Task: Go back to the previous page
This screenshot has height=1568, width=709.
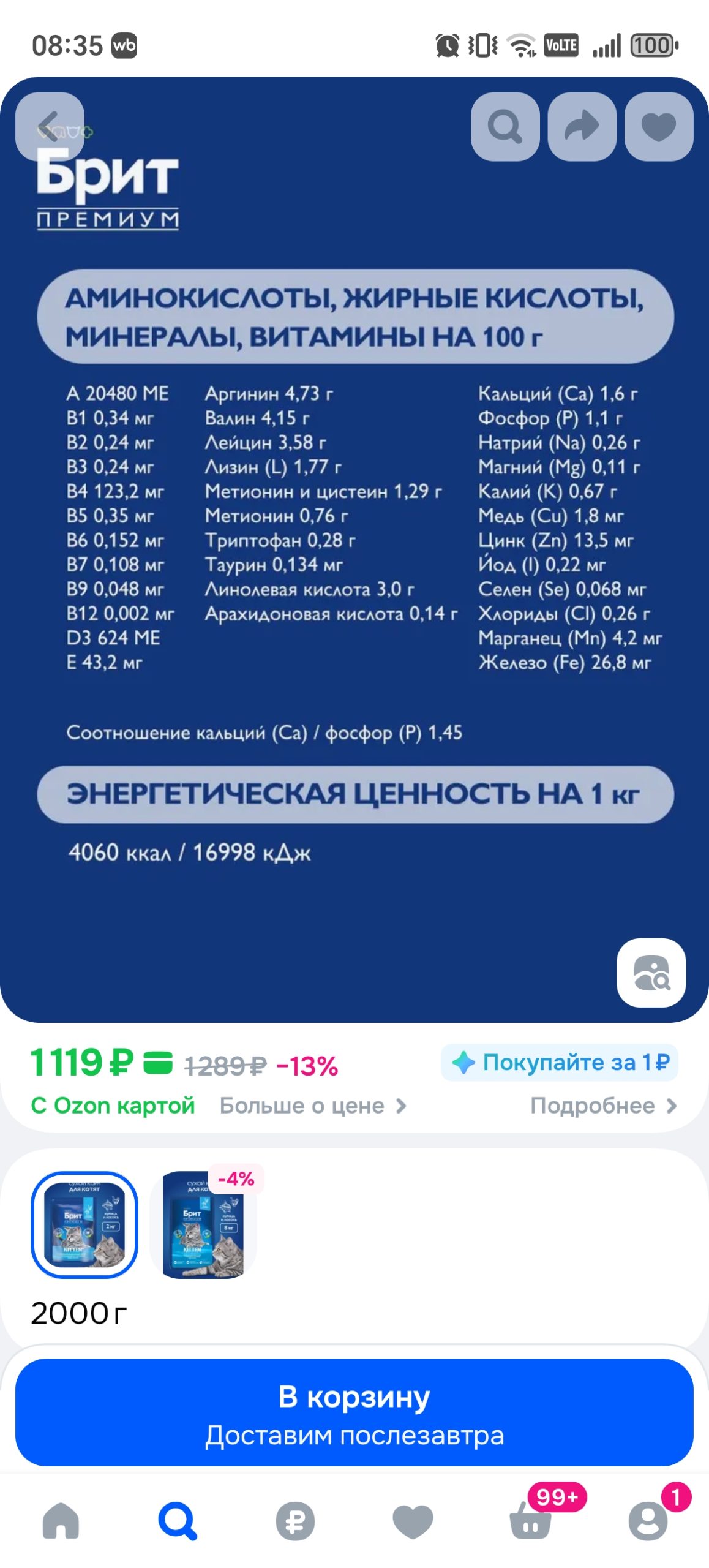Action: [x=50, y=127]
